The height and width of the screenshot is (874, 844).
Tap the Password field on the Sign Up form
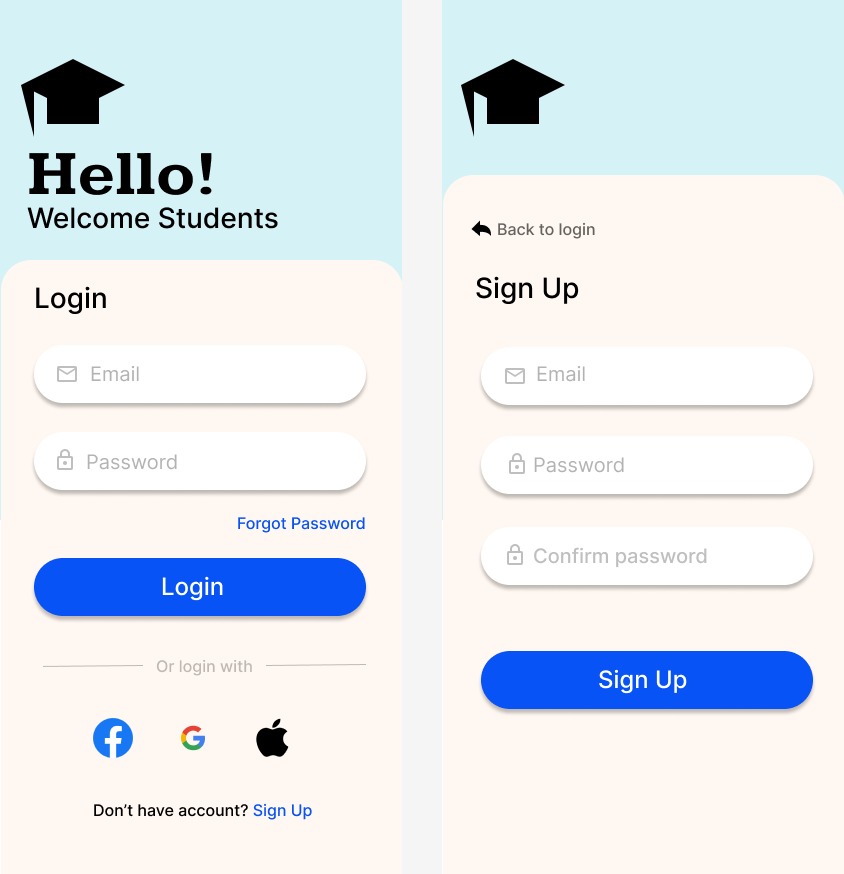[x=646, y=465]
